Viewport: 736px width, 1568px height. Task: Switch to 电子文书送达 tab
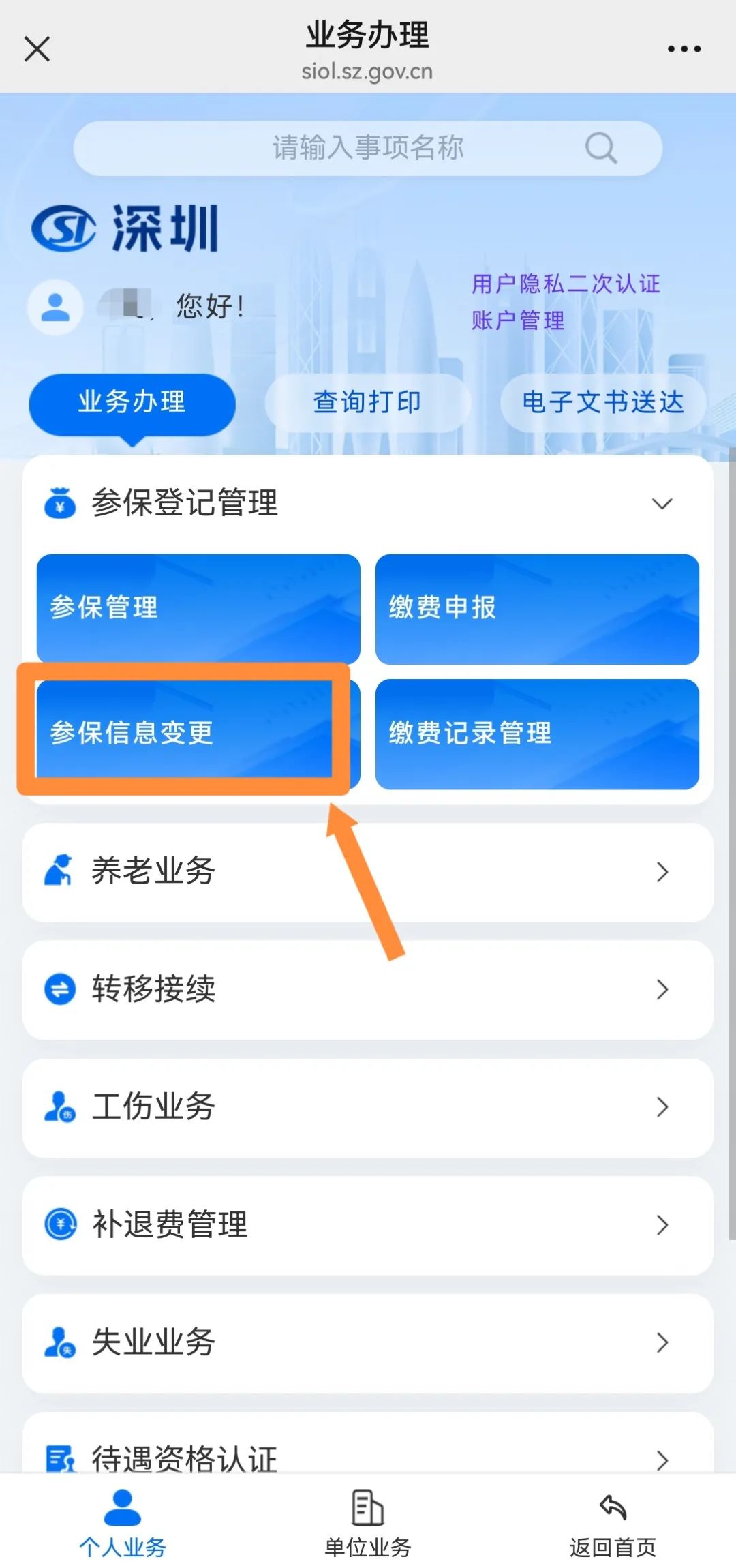click(602, 402)
